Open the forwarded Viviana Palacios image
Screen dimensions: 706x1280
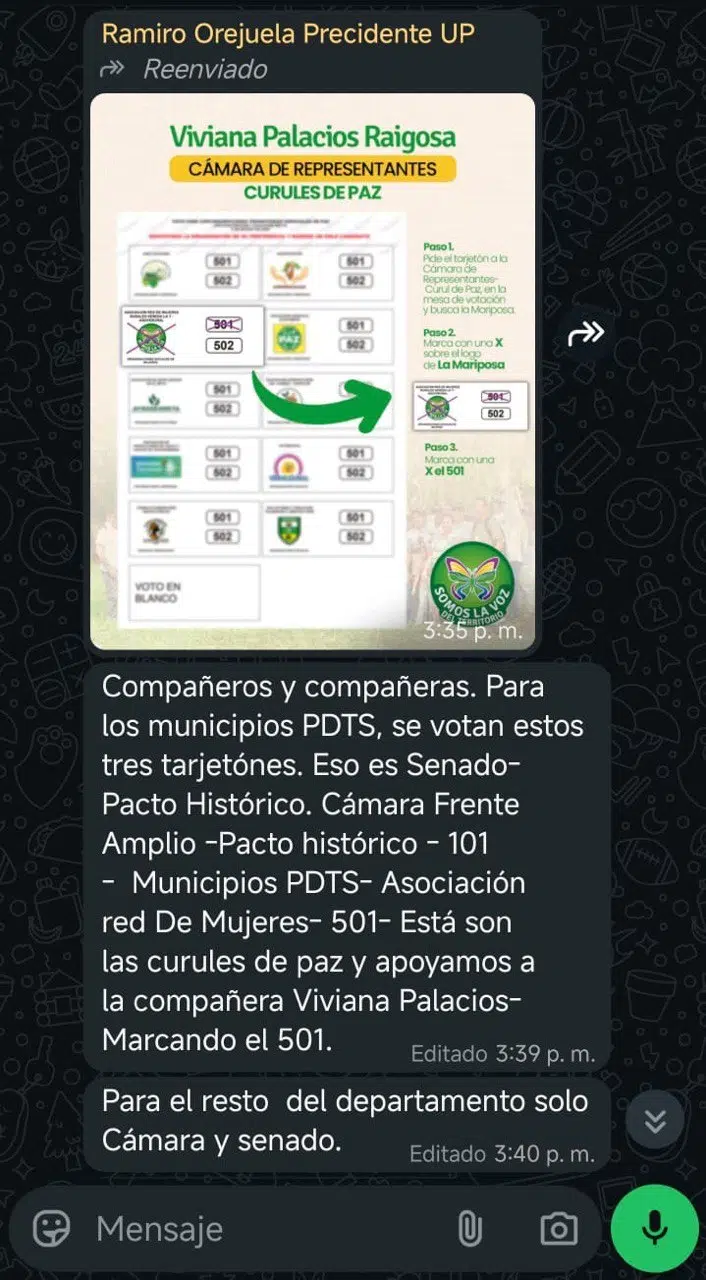pyautogui.click(x=312, y=370)
